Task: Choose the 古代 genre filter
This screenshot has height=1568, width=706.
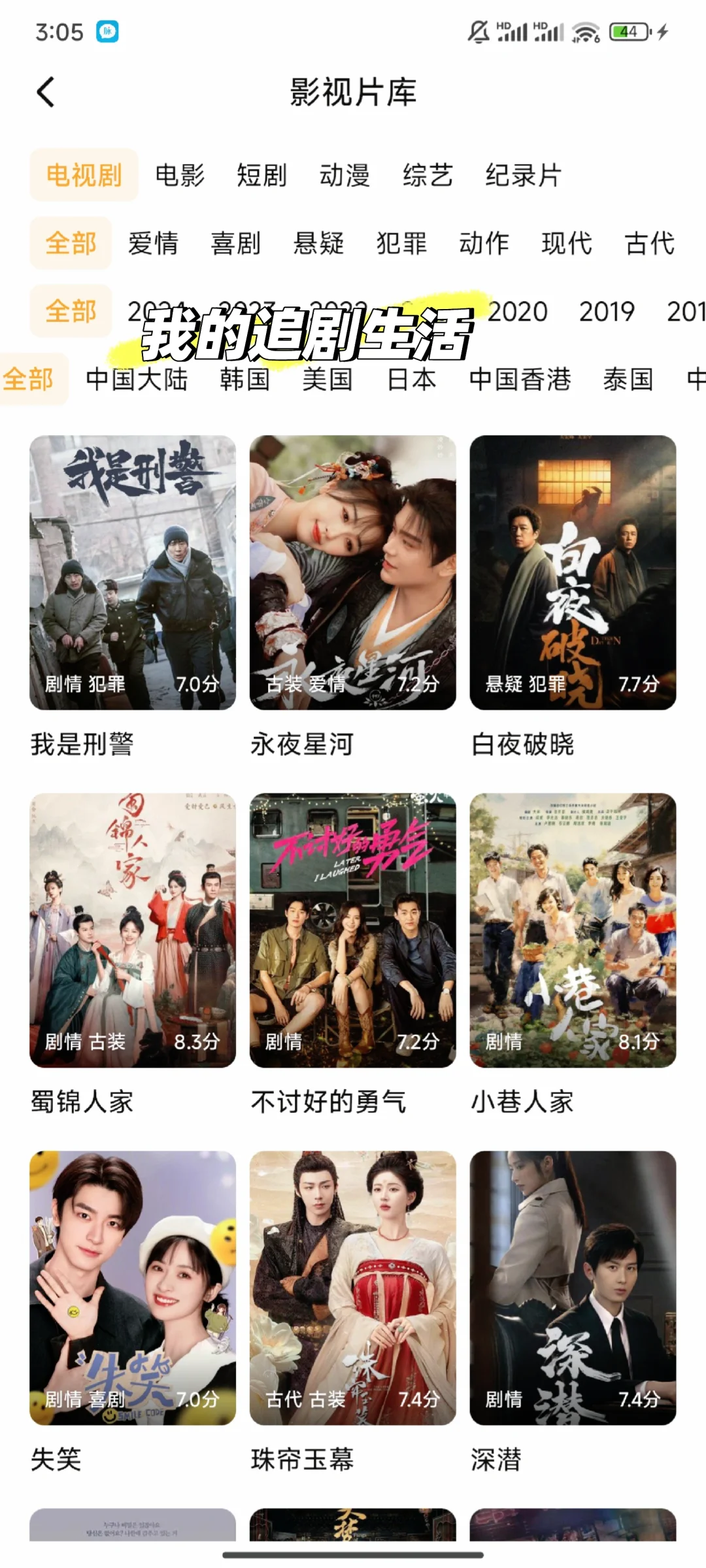Action: click(649, 244)
